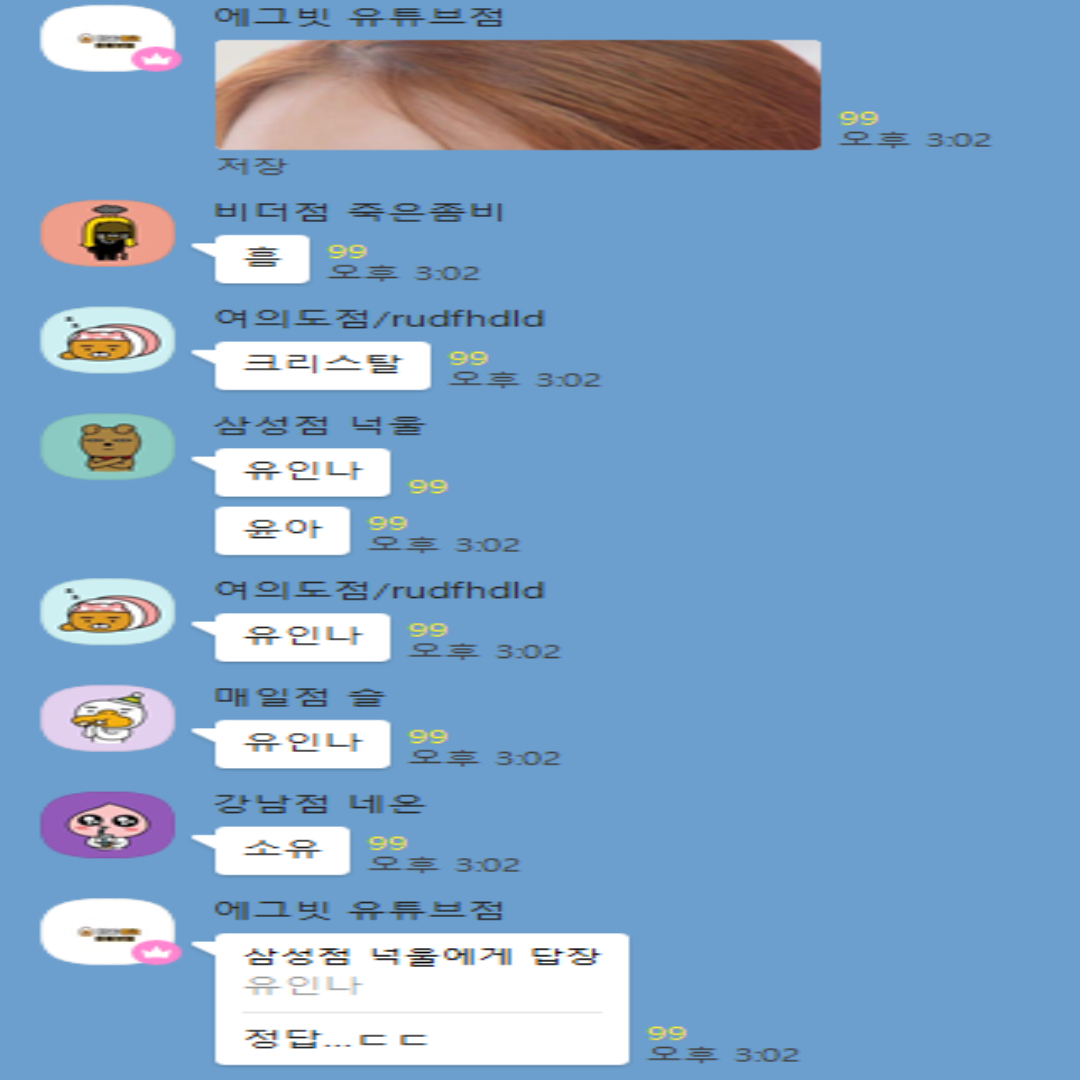This screenshot has width=1080, height=1080.
Task: Open the hair photo in the chat
Action: (518, 95)
